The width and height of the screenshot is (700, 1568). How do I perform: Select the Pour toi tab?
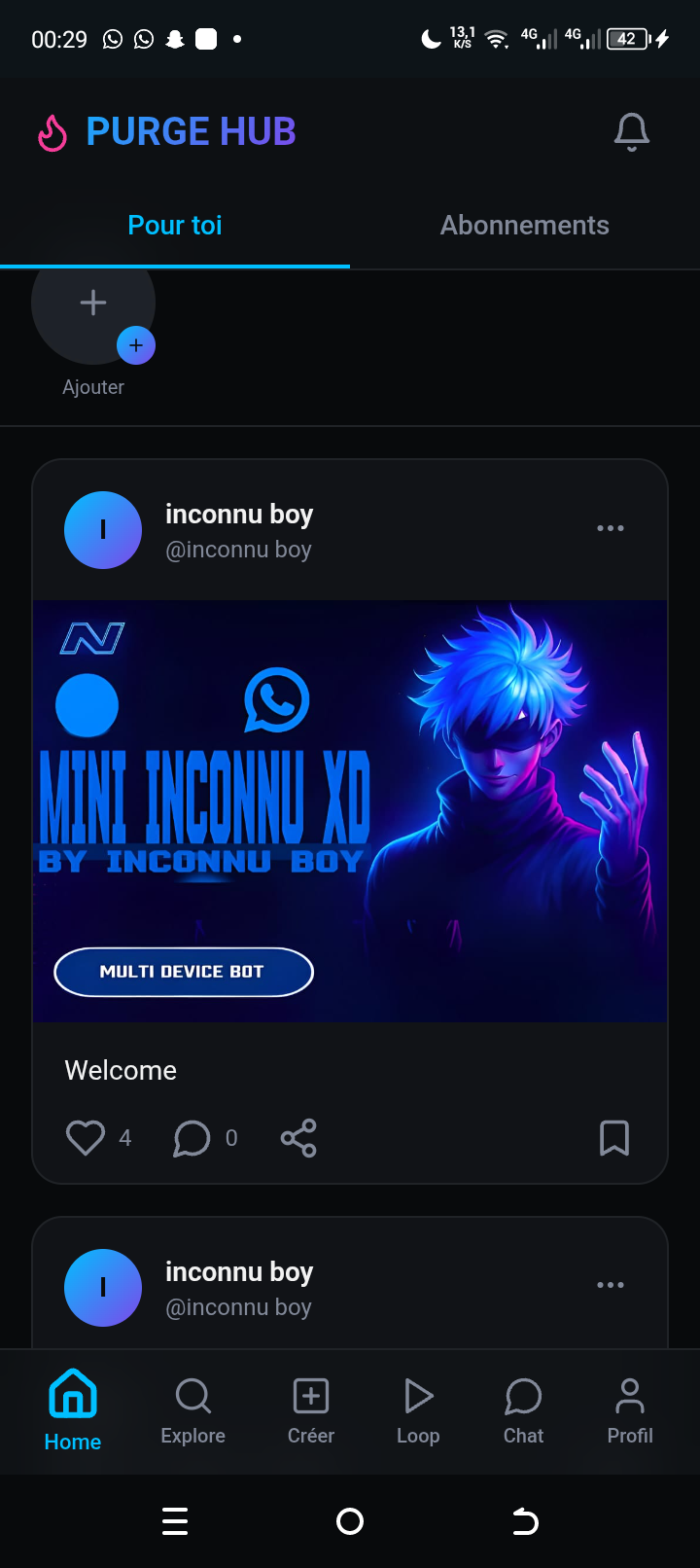(x=175, y=226)
